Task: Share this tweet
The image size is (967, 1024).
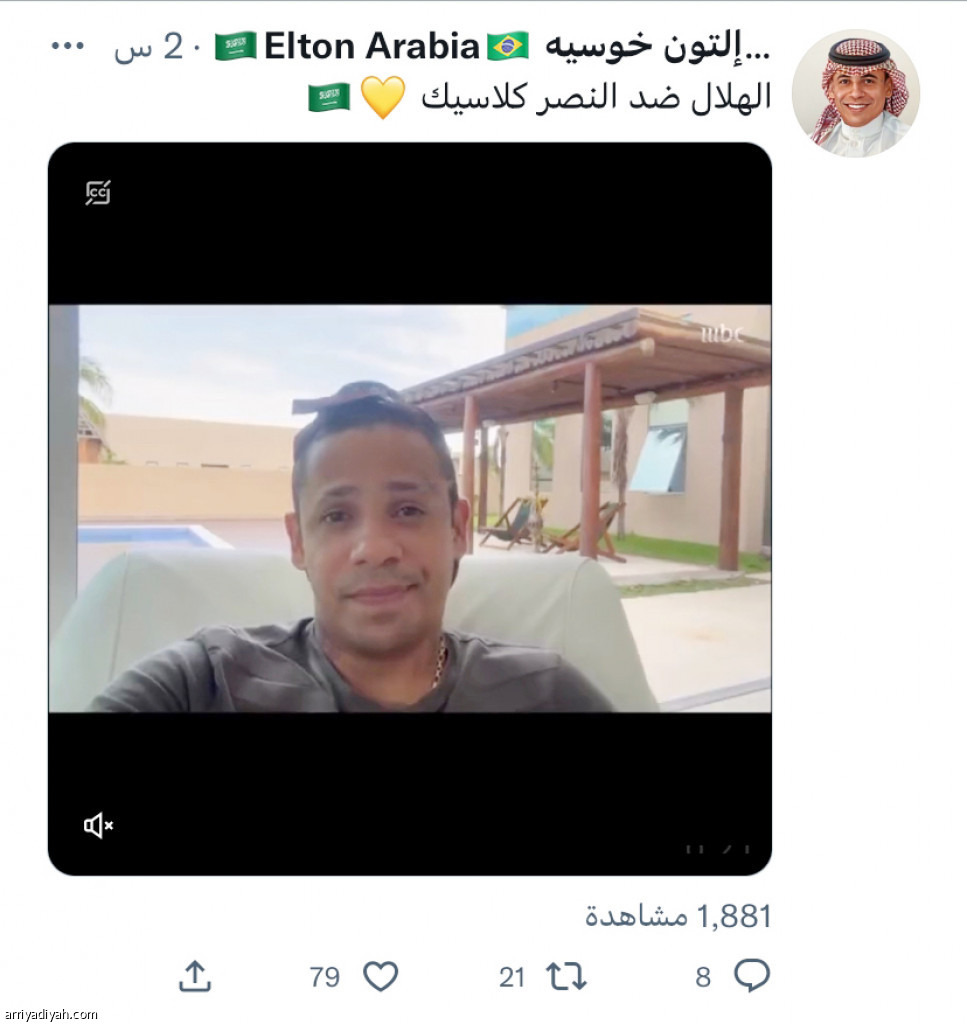Action: pyautogui.click(x=194, y=976)
